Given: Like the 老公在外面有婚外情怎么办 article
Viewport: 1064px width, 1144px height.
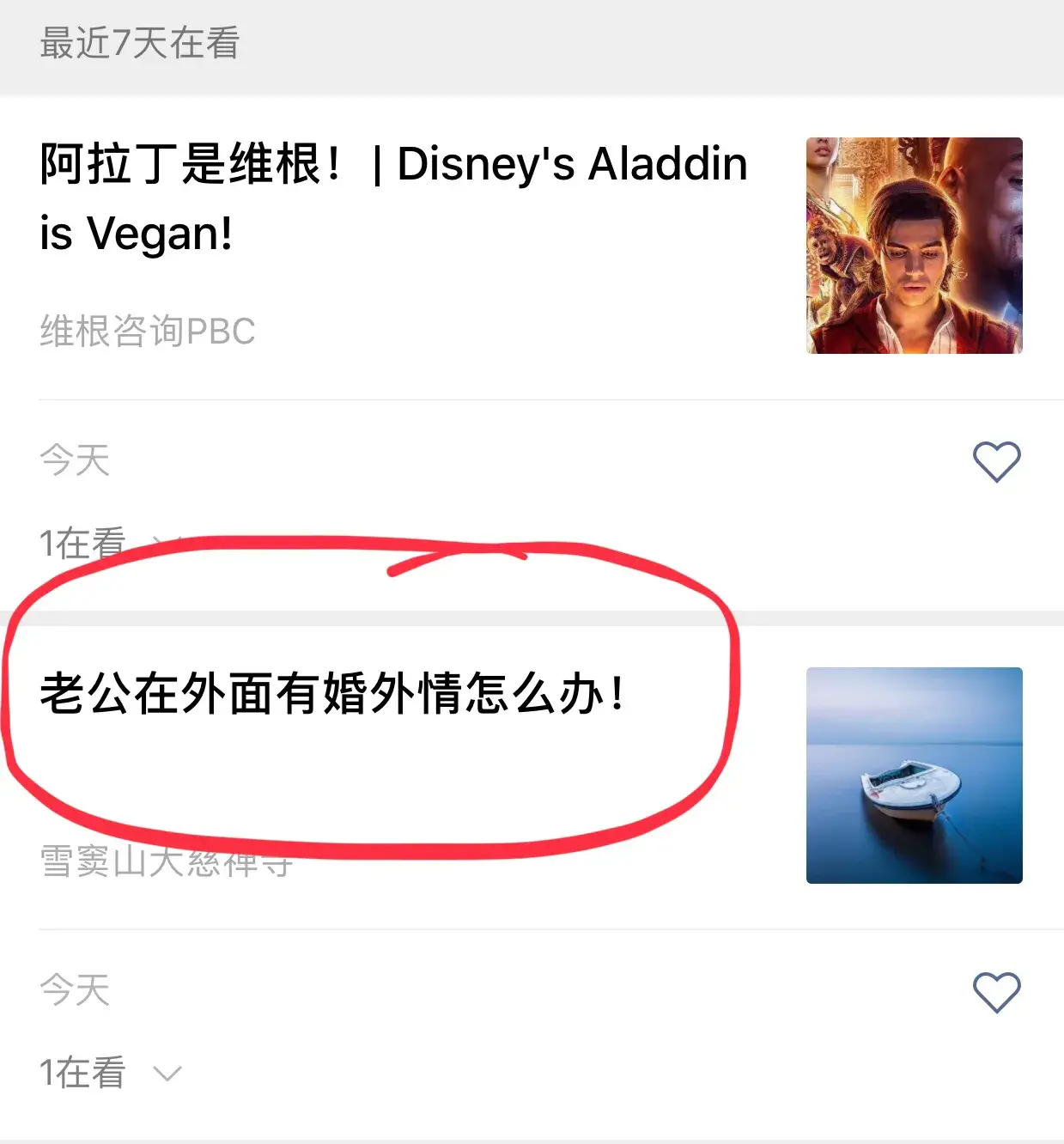Looking at the screenshot, I should pos(996,992).
